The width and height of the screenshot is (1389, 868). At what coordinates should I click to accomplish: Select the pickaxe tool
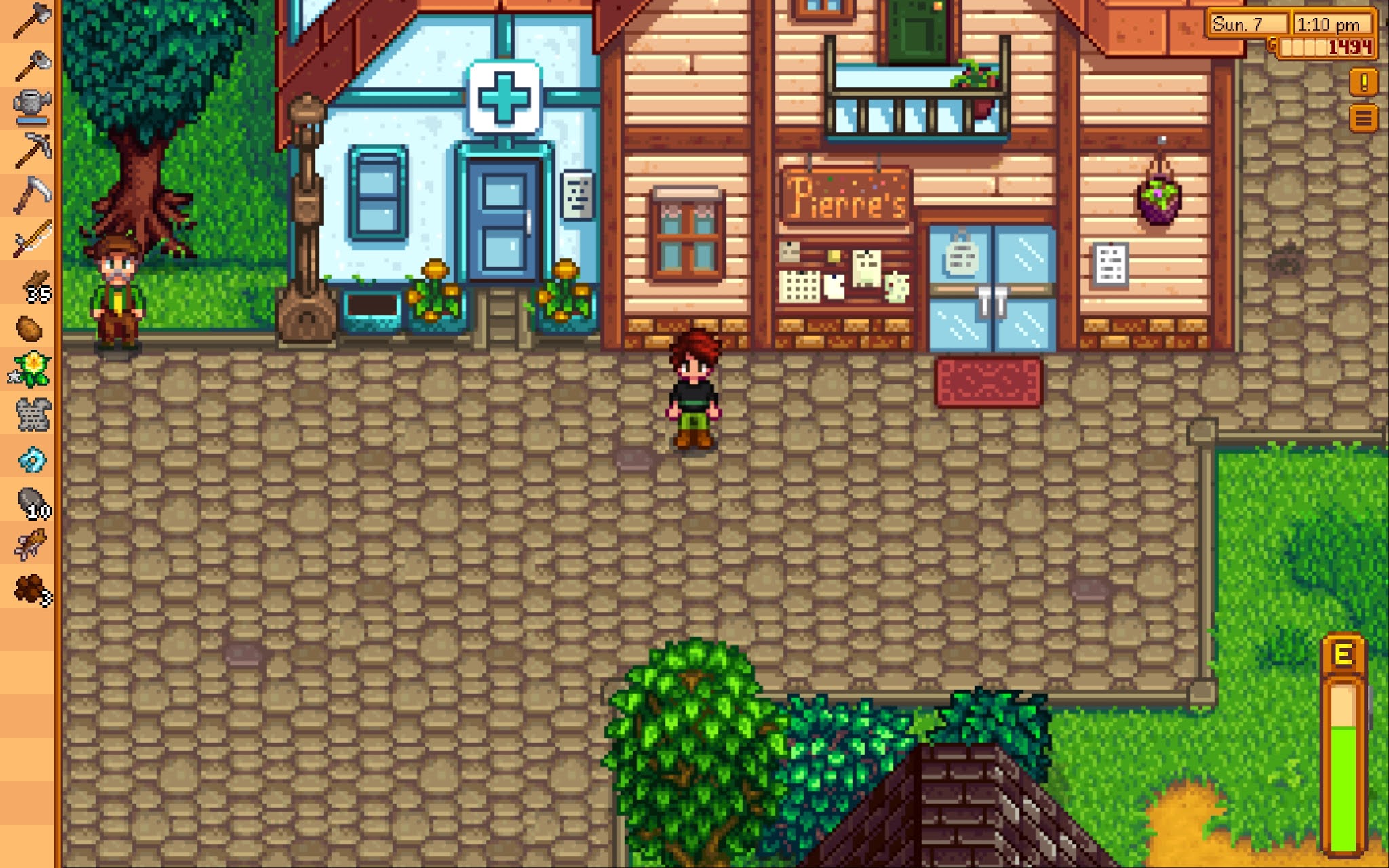coord(31,150)
